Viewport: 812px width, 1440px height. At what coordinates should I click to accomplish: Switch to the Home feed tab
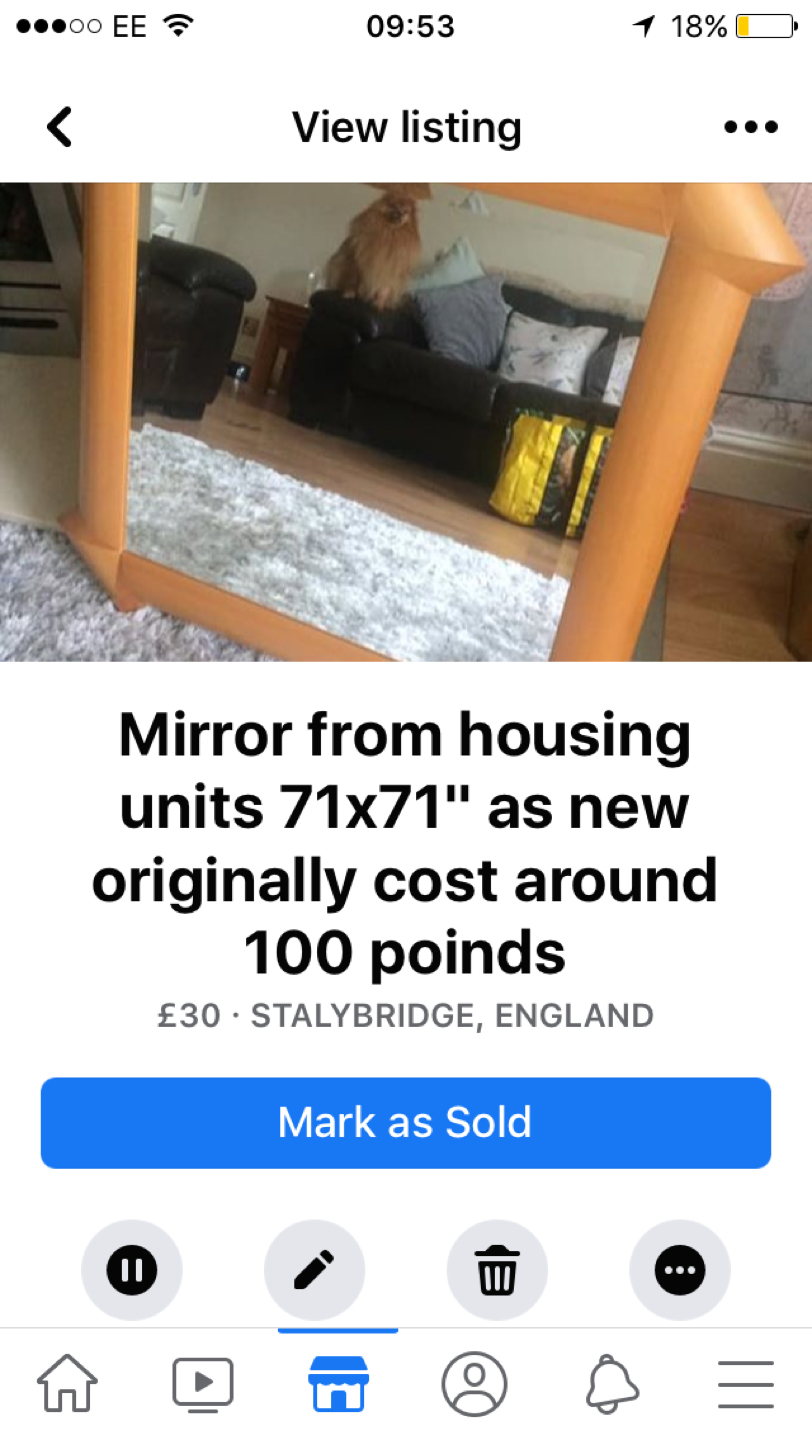tap(67, 1384)
